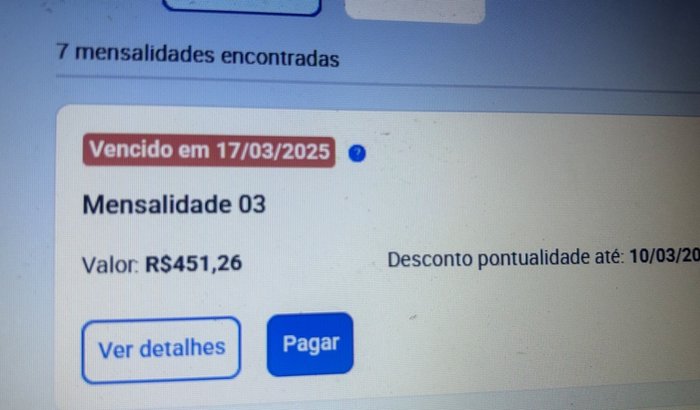Open Ver detalhes for Mensalidade 03
Screen dimensions: 700x410
point(161,349)
